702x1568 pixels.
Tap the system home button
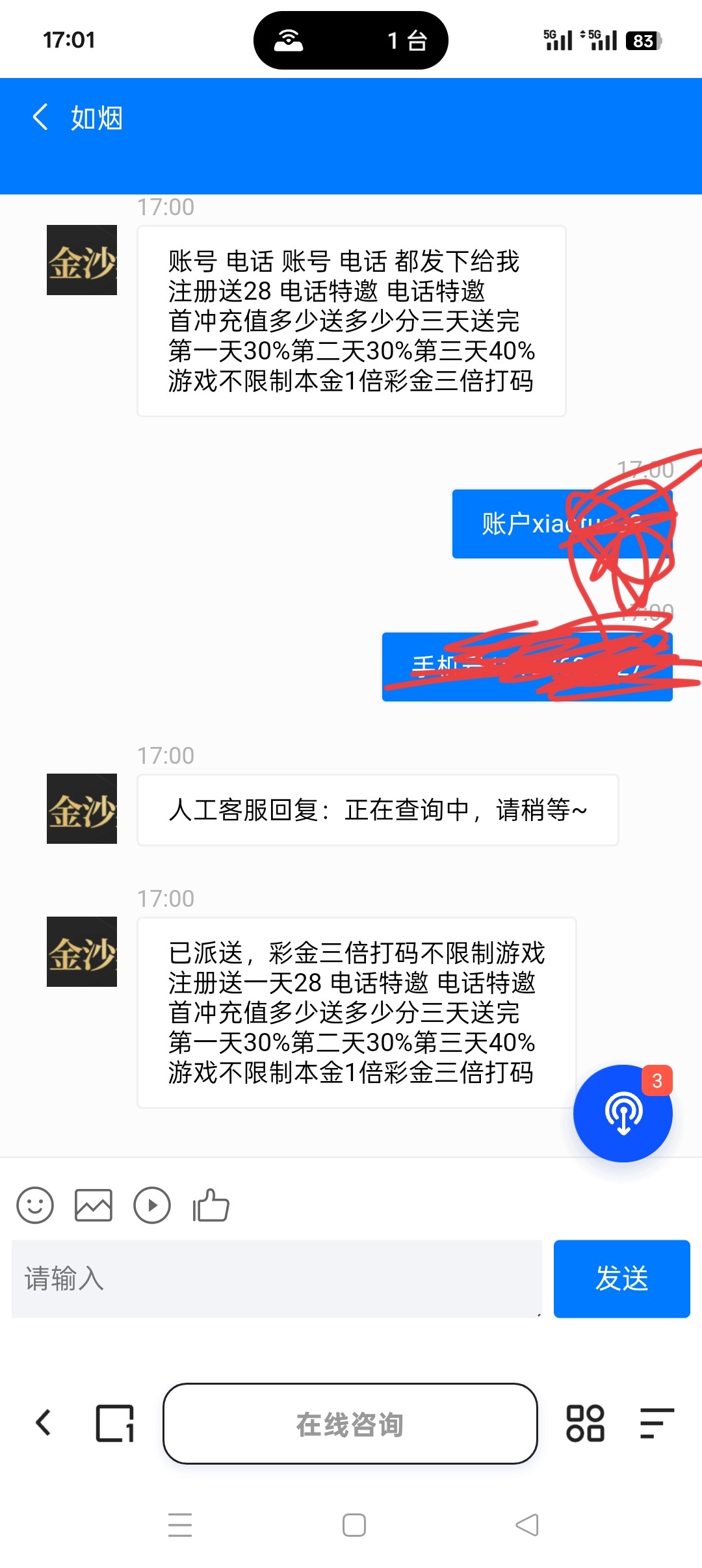[354, 1524]
